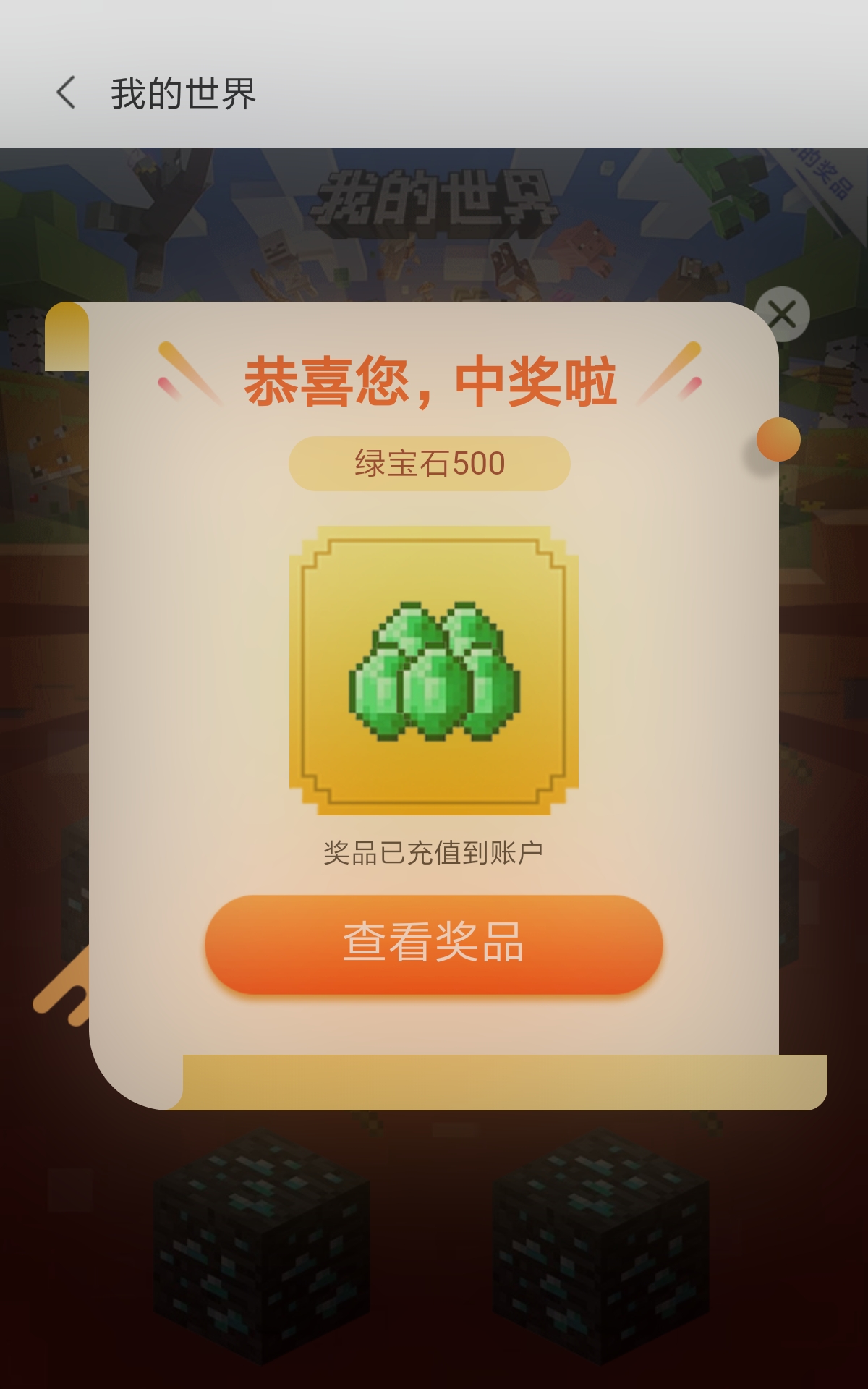Image resolution: width=868 pixels, height=1389 pixels.
Task: Go back using the header arrow
Action: click(x=66, y=93)
